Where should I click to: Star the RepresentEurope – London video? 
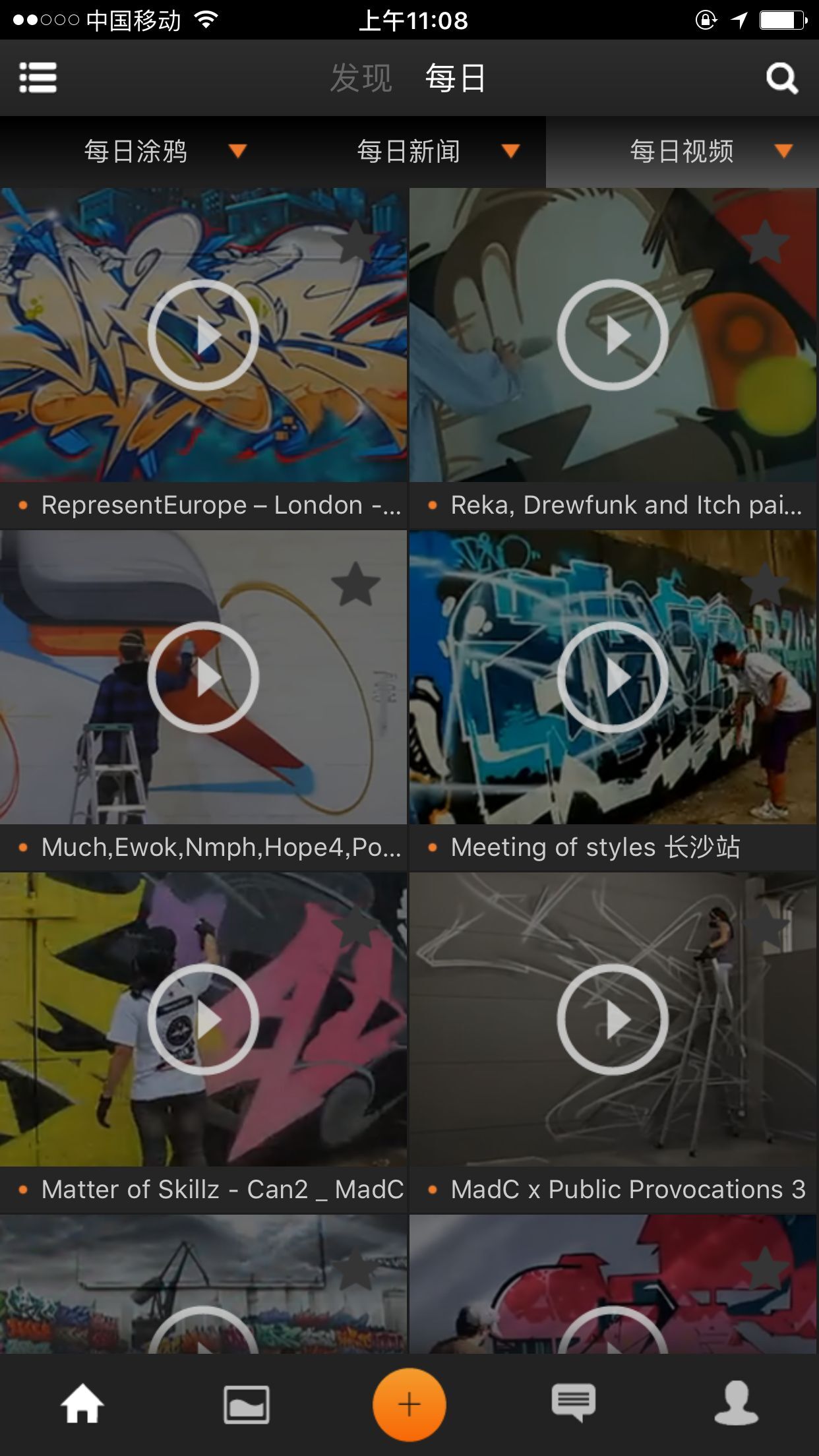(355, 242)
